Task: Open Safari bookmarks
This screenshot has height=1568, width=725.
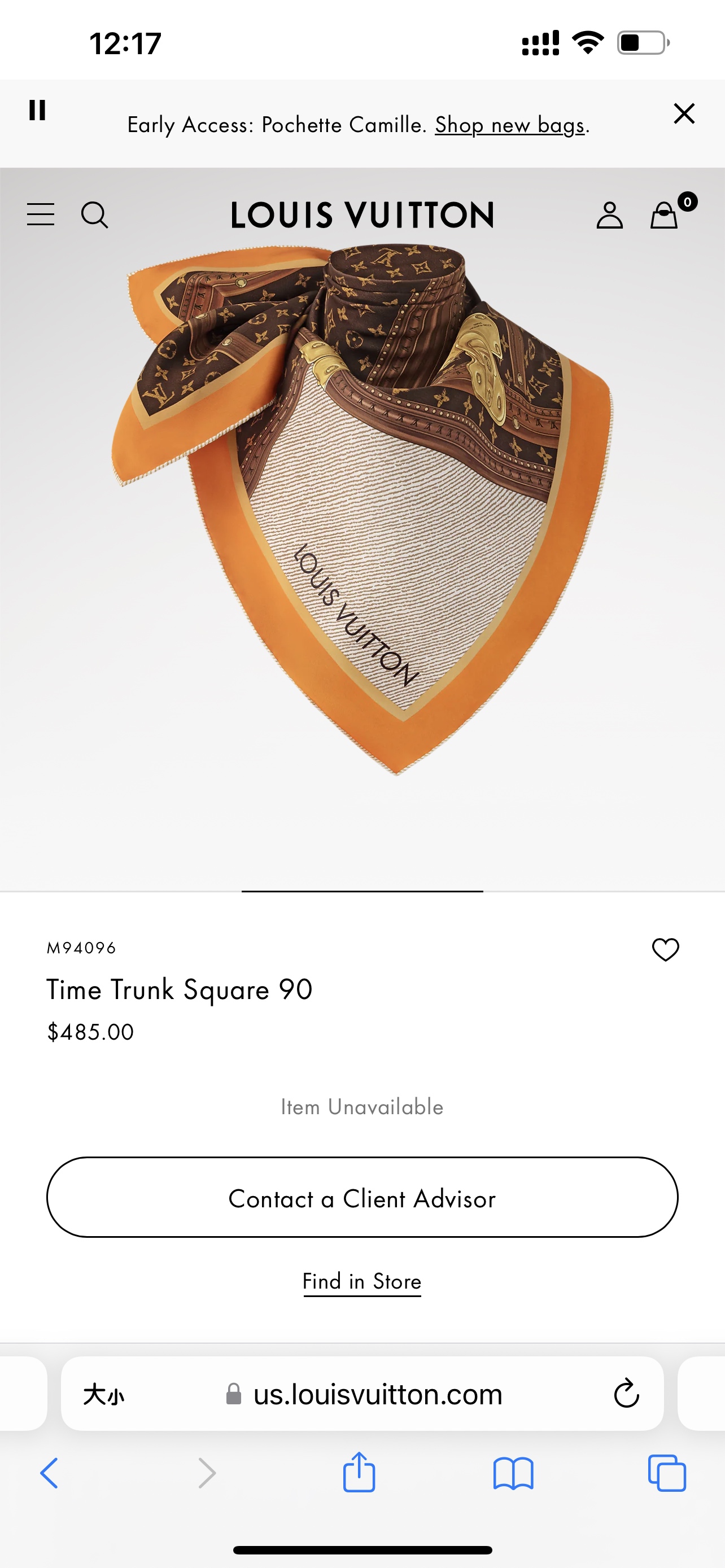Action: pos(513,1473)
